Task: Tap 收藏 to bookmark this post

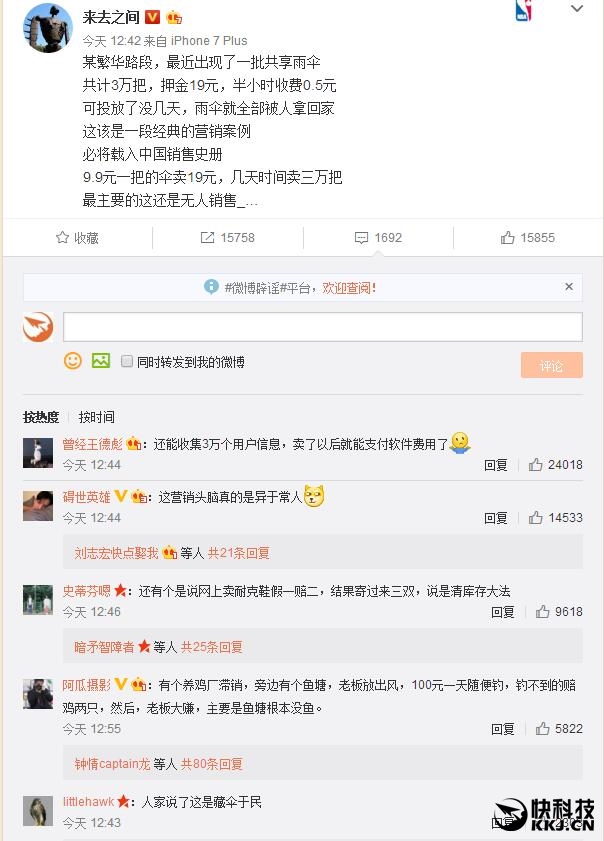Action: (77, 238)
